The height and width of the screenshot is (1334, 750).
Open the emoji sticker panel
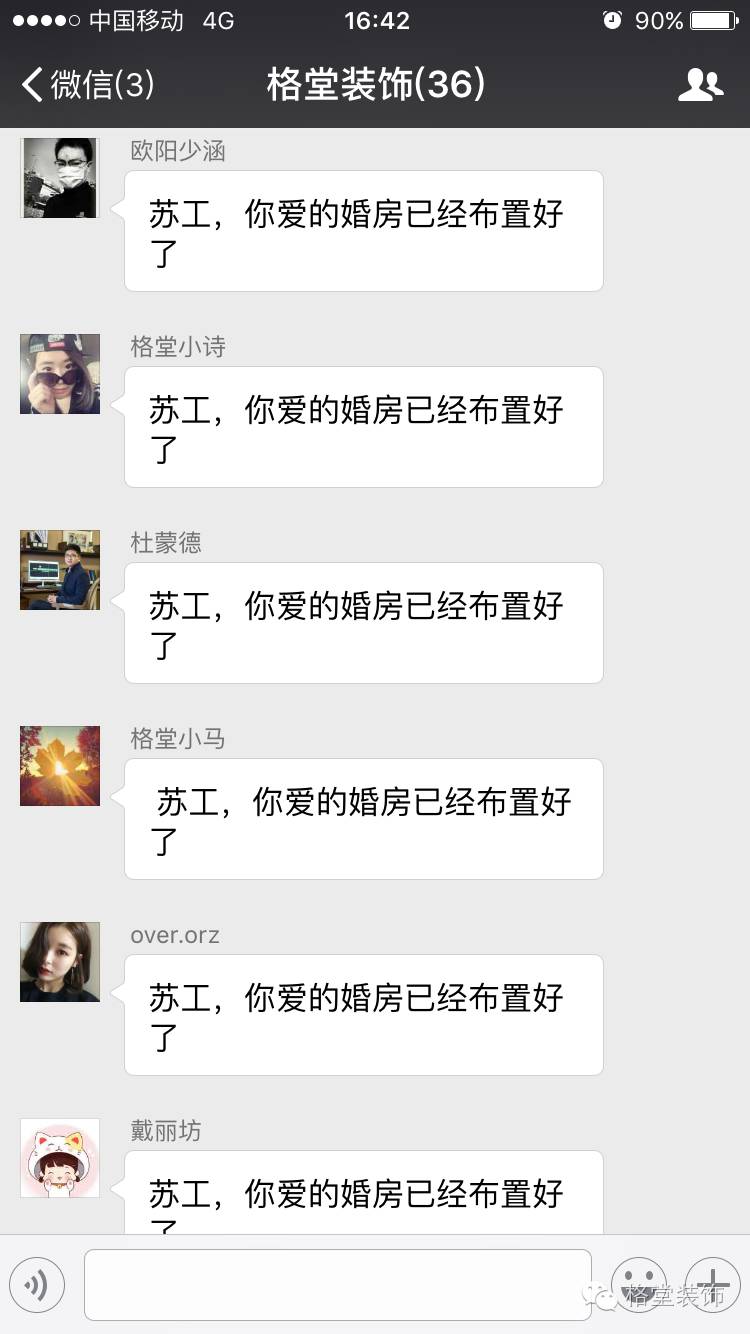[639, 1285]
